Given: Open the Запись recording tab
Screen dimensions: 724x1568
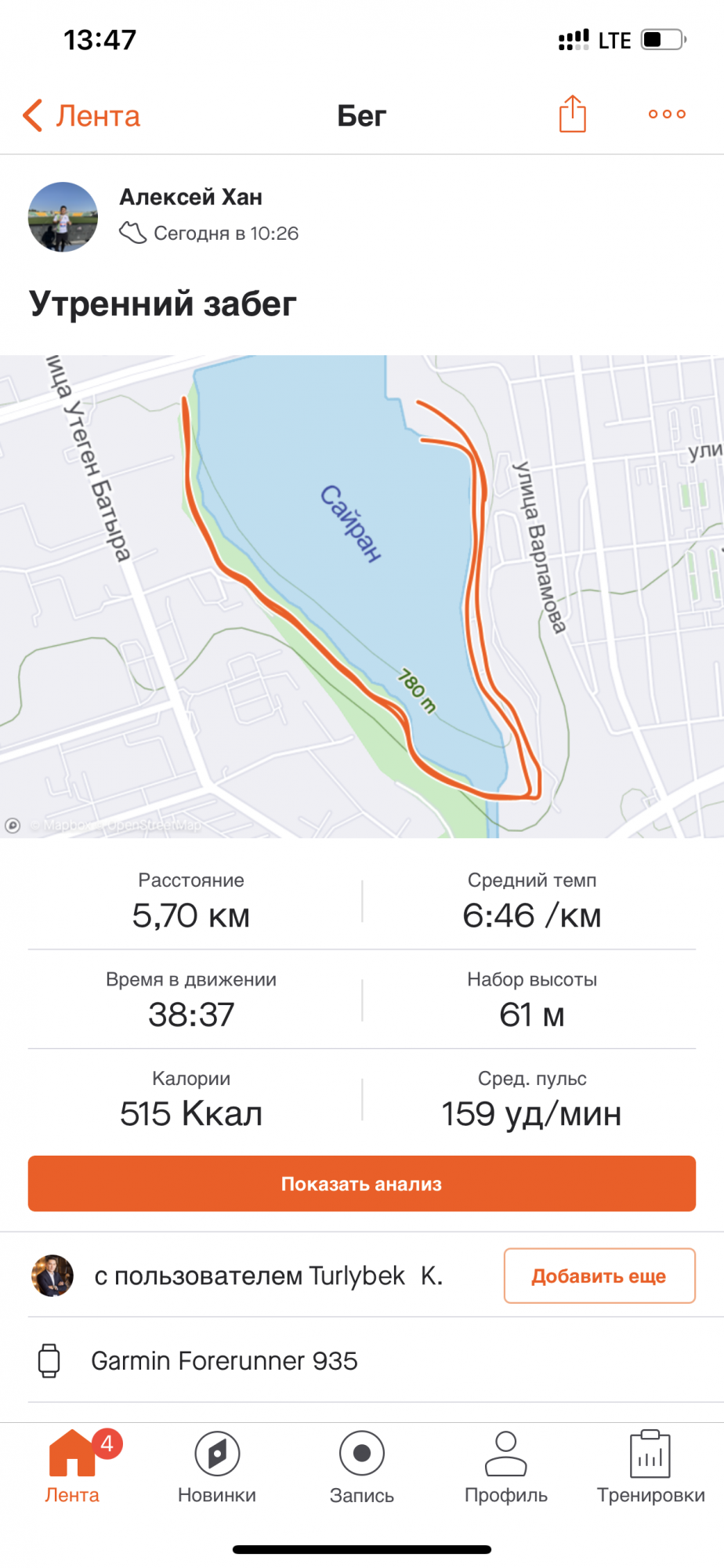Looking at the screenshot, I should [x=362, y=1466].
